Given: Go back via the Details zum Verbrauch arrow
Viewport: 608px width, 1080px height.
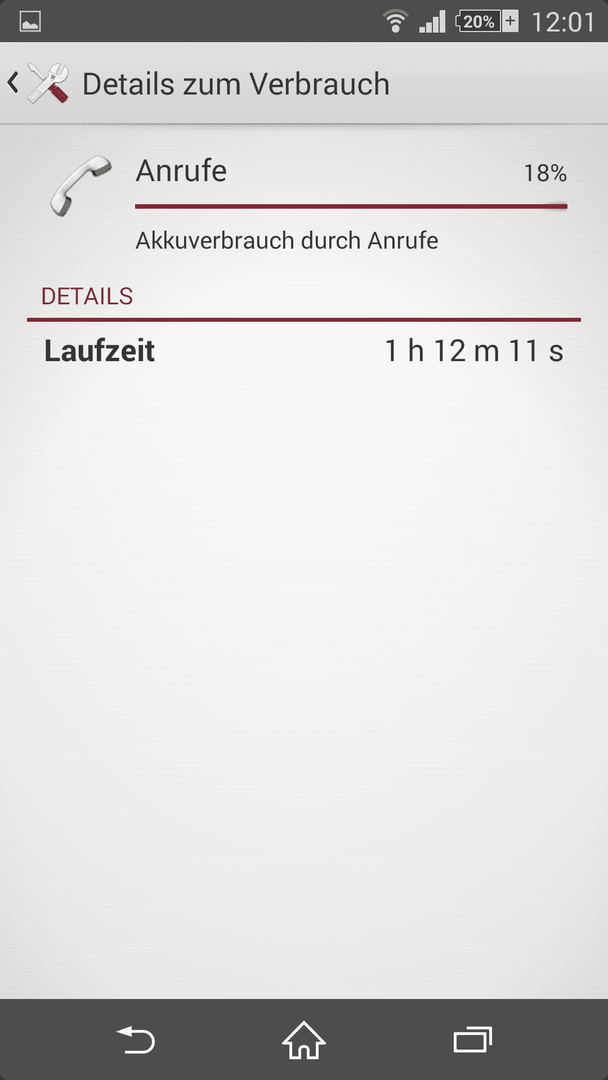Looking at the screenshot, I should (12, 83).
